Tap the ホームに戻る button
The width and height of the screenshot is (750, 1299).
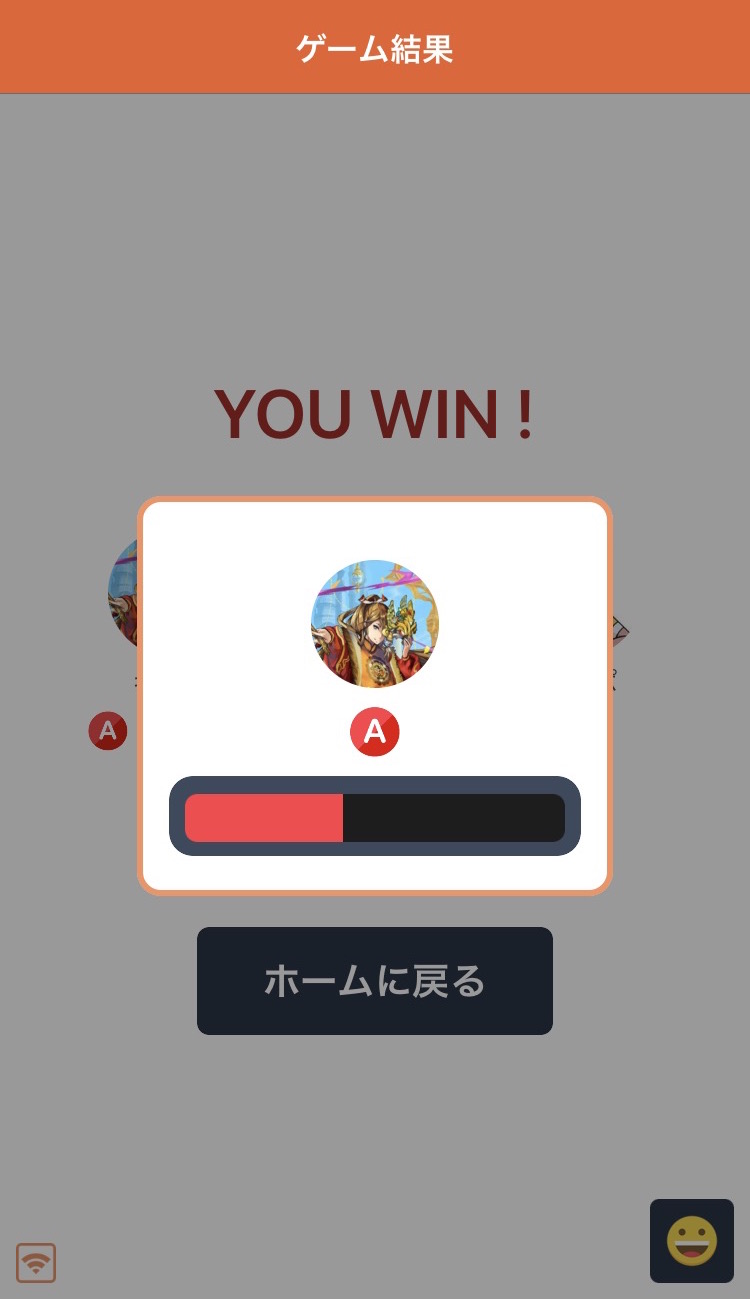tap(374, 981)
